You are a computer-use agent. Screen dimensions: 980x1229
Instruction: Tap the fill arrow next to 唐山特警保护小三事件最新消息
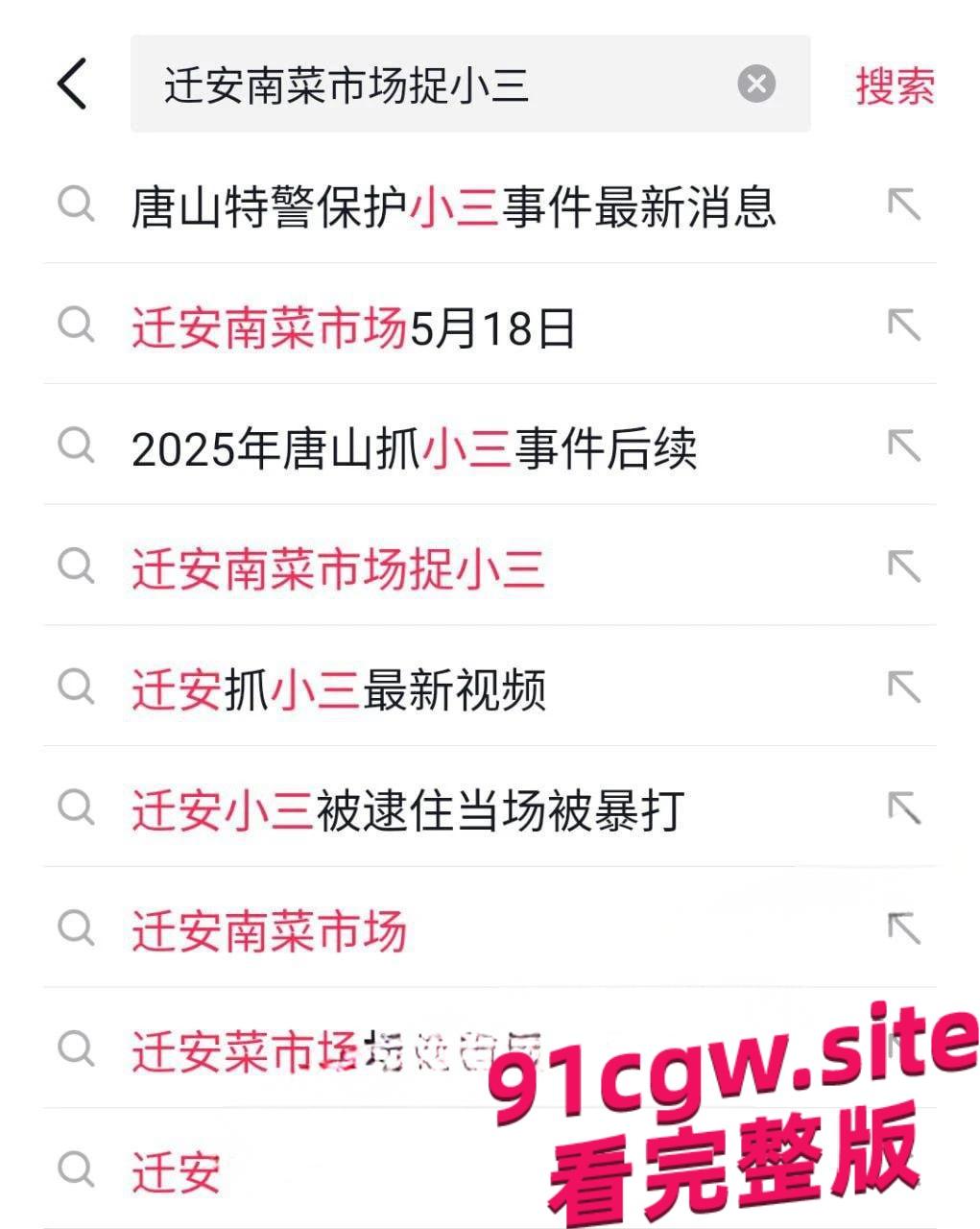pyautogui.click(x=903, y=206)
